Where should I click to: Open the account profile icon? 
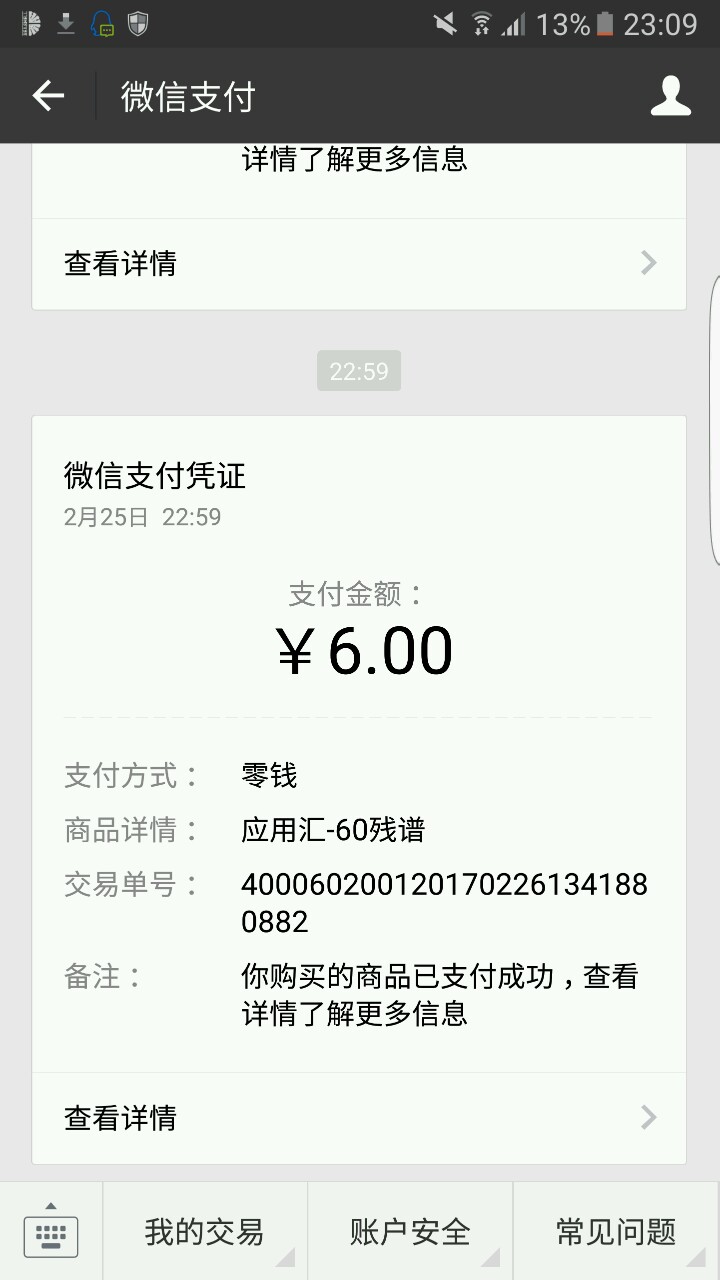pos(670,96)
